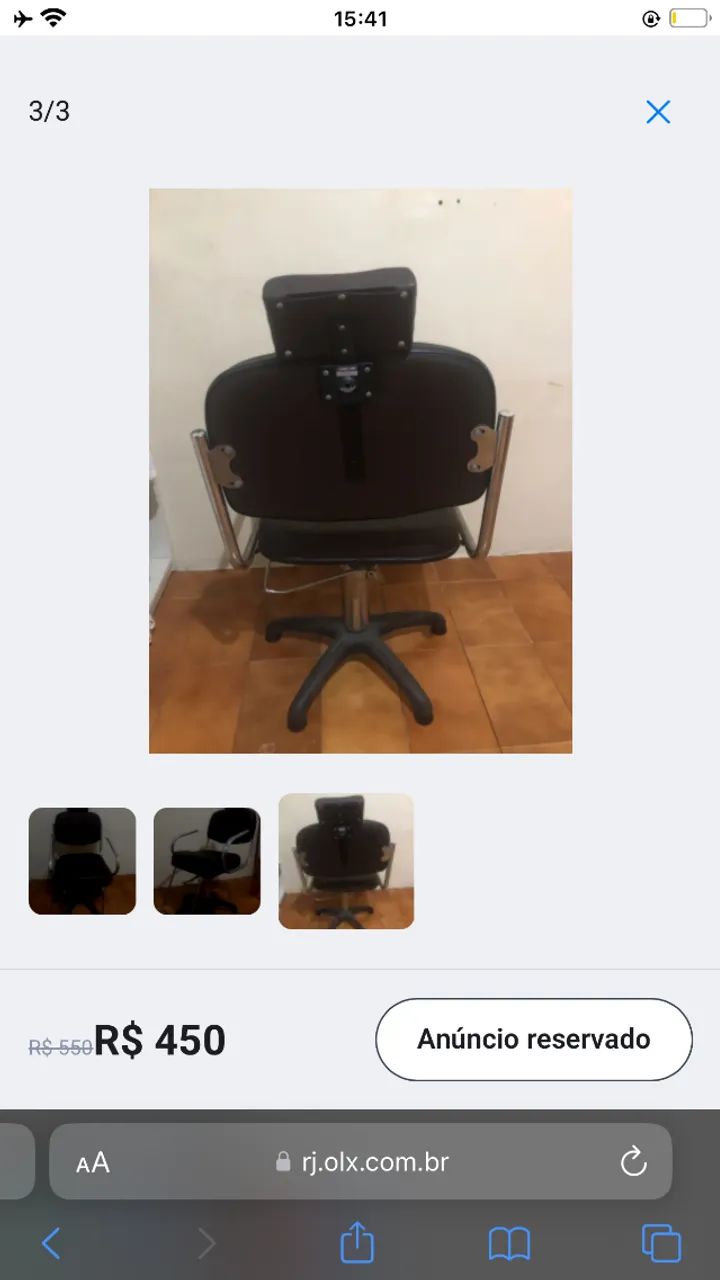Select the first chair thumbnail

pos(82,861)
